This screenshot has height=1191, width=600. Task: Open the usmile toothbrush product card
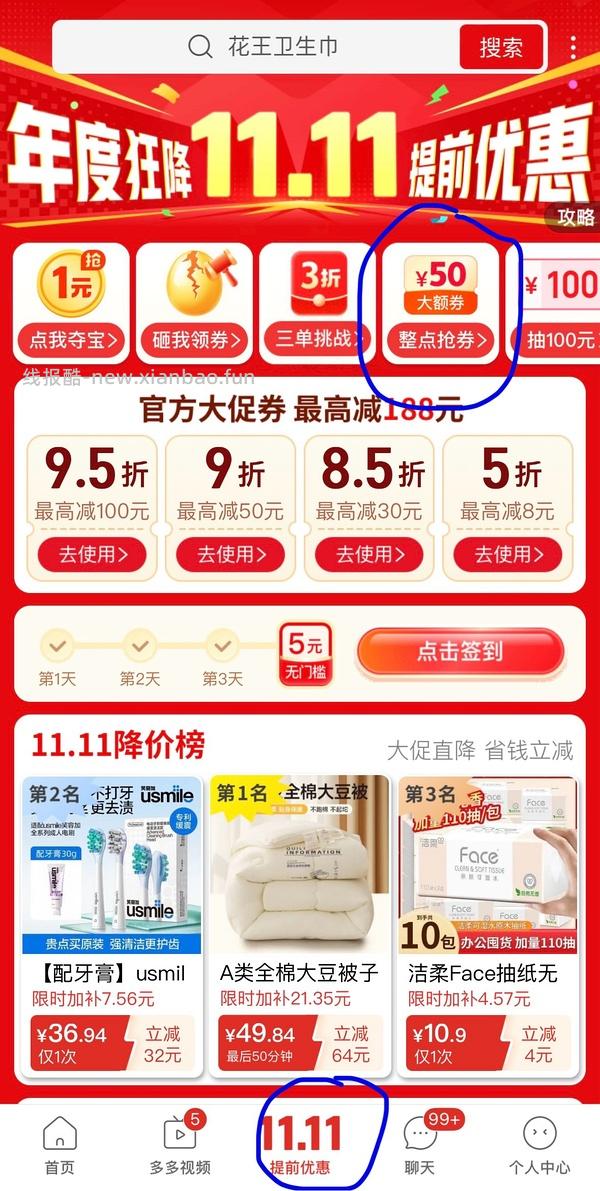(x=112, y=920)
